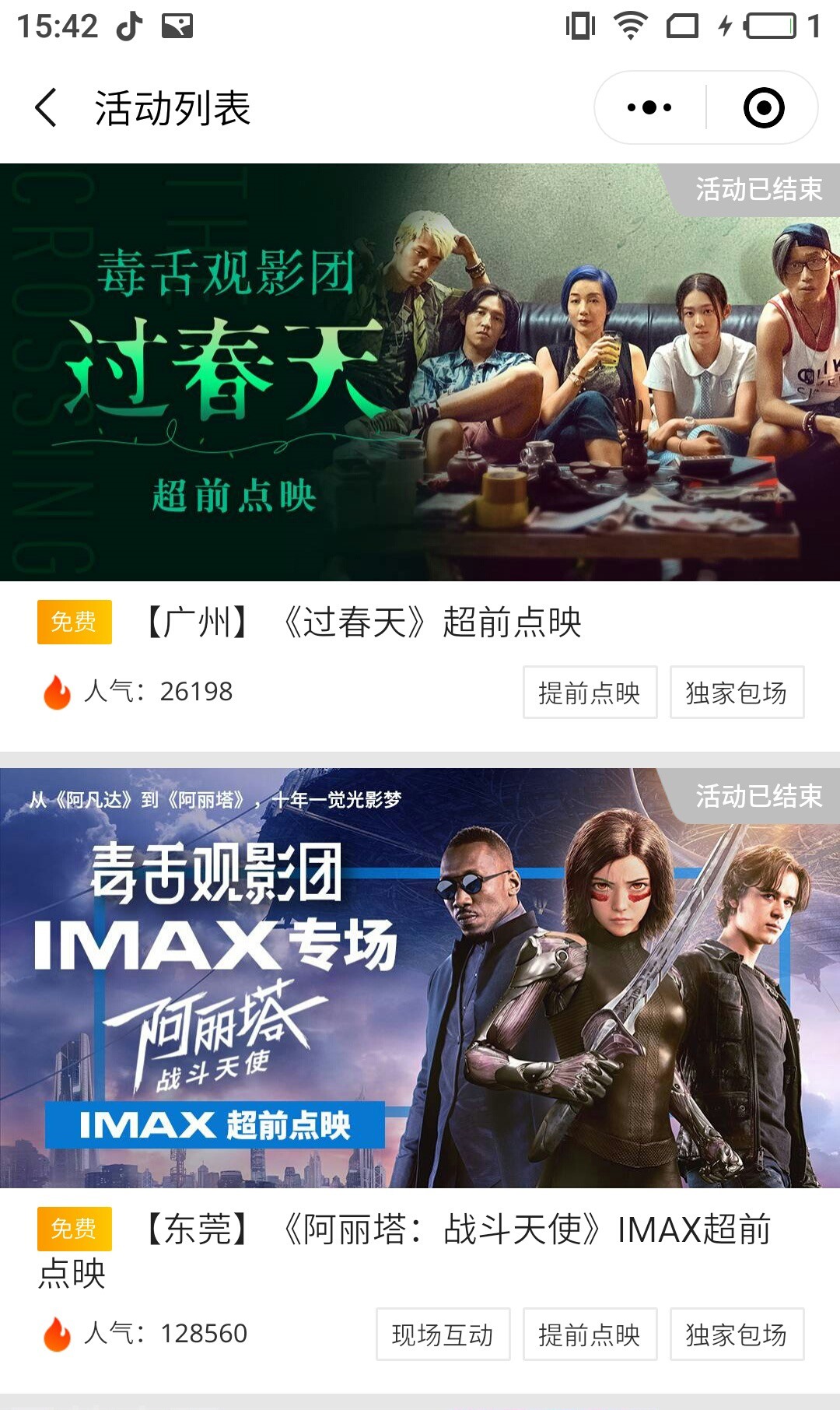Screen dimensions: 840x1410
Task: Tap 提前点映 tag under the 过春天 event
Action: coord(590,693)
